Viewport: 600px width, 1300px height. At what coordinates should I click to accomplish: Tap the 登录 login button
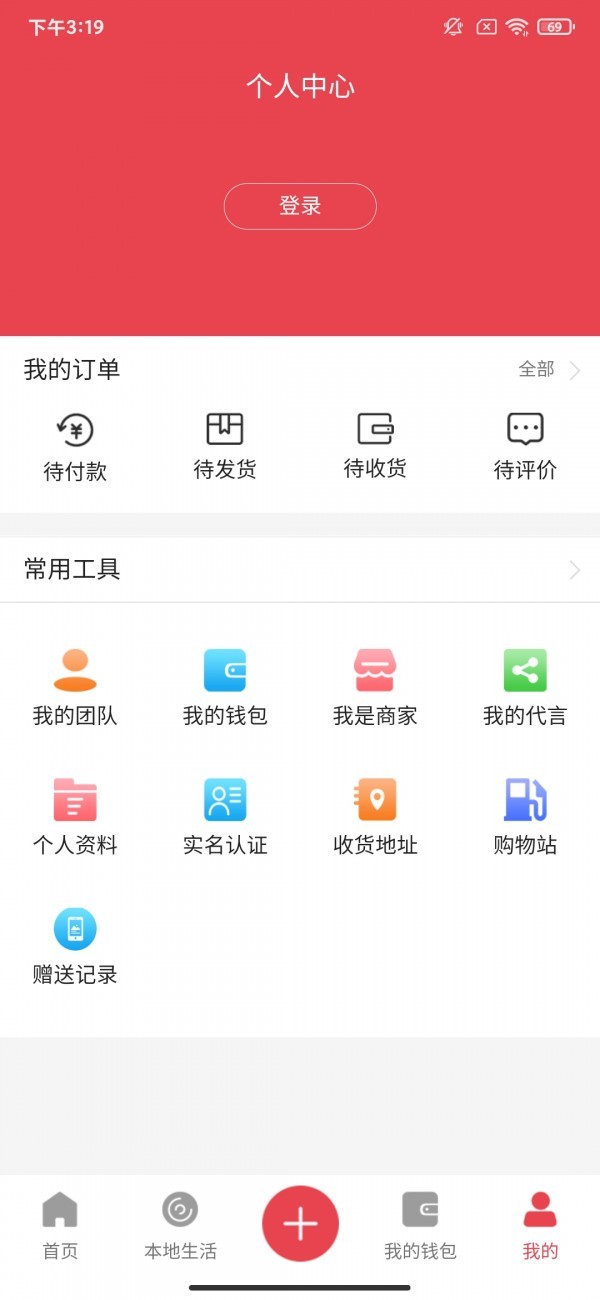pos(300,207)
